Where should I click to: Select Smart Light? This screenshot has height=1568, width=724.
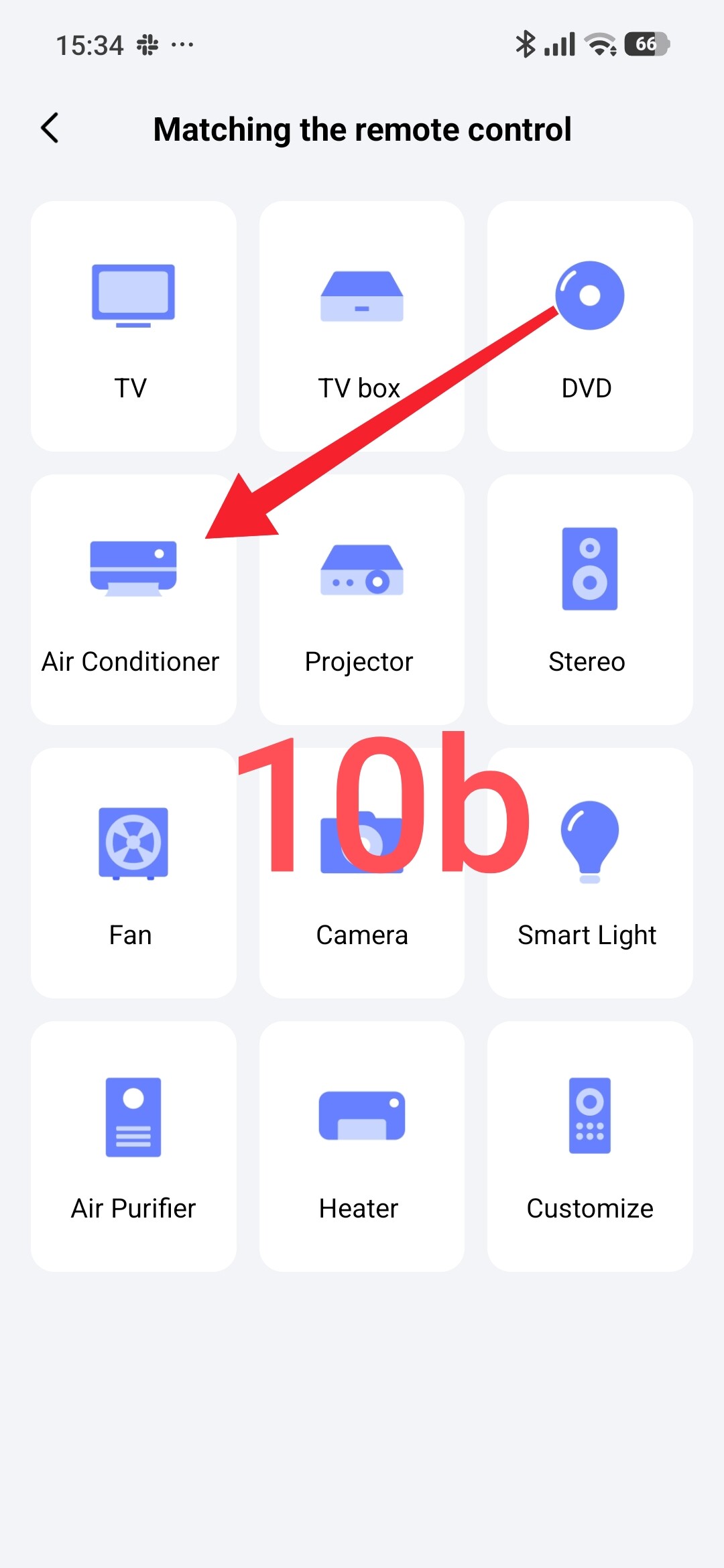(589, 873)
